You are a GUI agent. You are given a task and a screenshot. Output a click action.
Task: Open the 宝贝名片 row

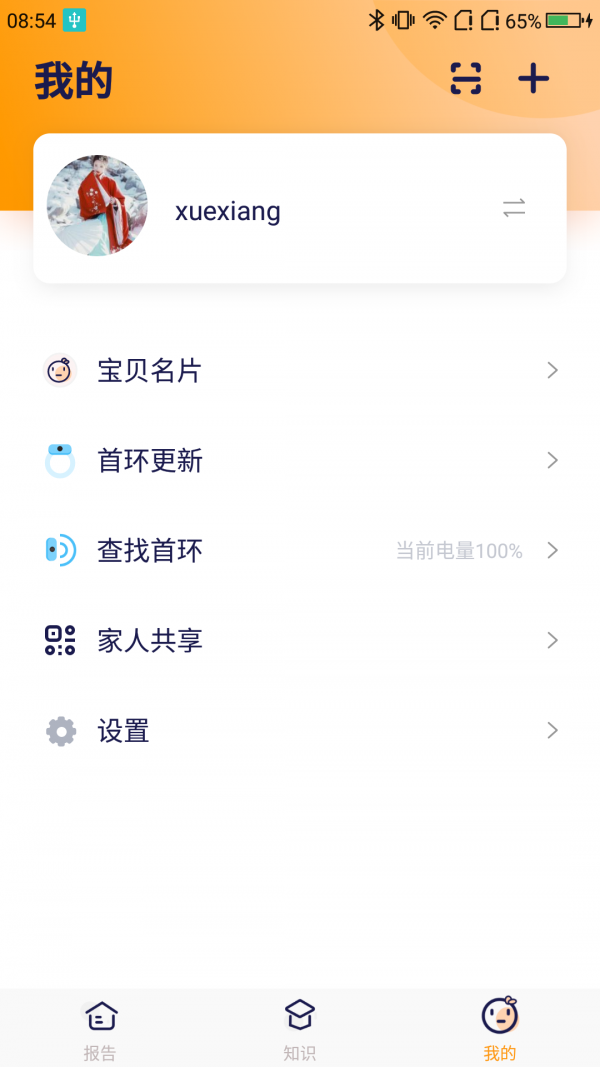tap(300, 371)
